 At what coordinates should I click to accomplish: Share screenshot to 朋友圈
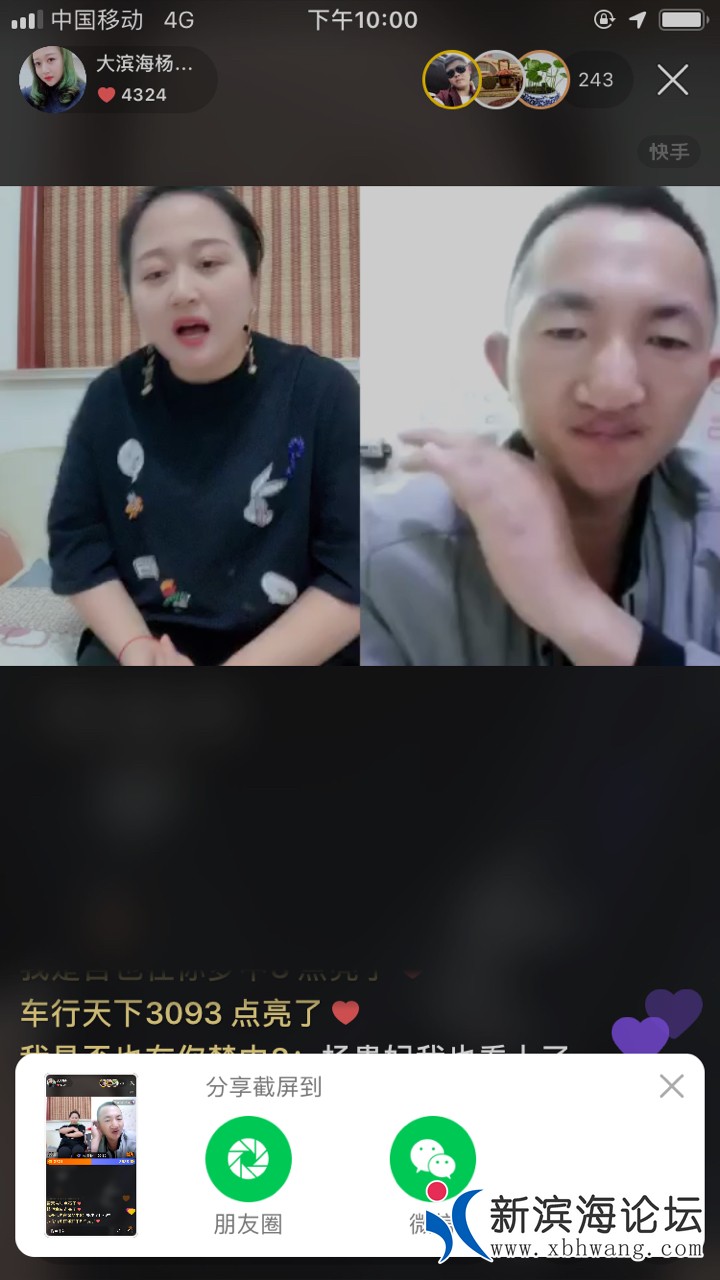point(248,1160)
